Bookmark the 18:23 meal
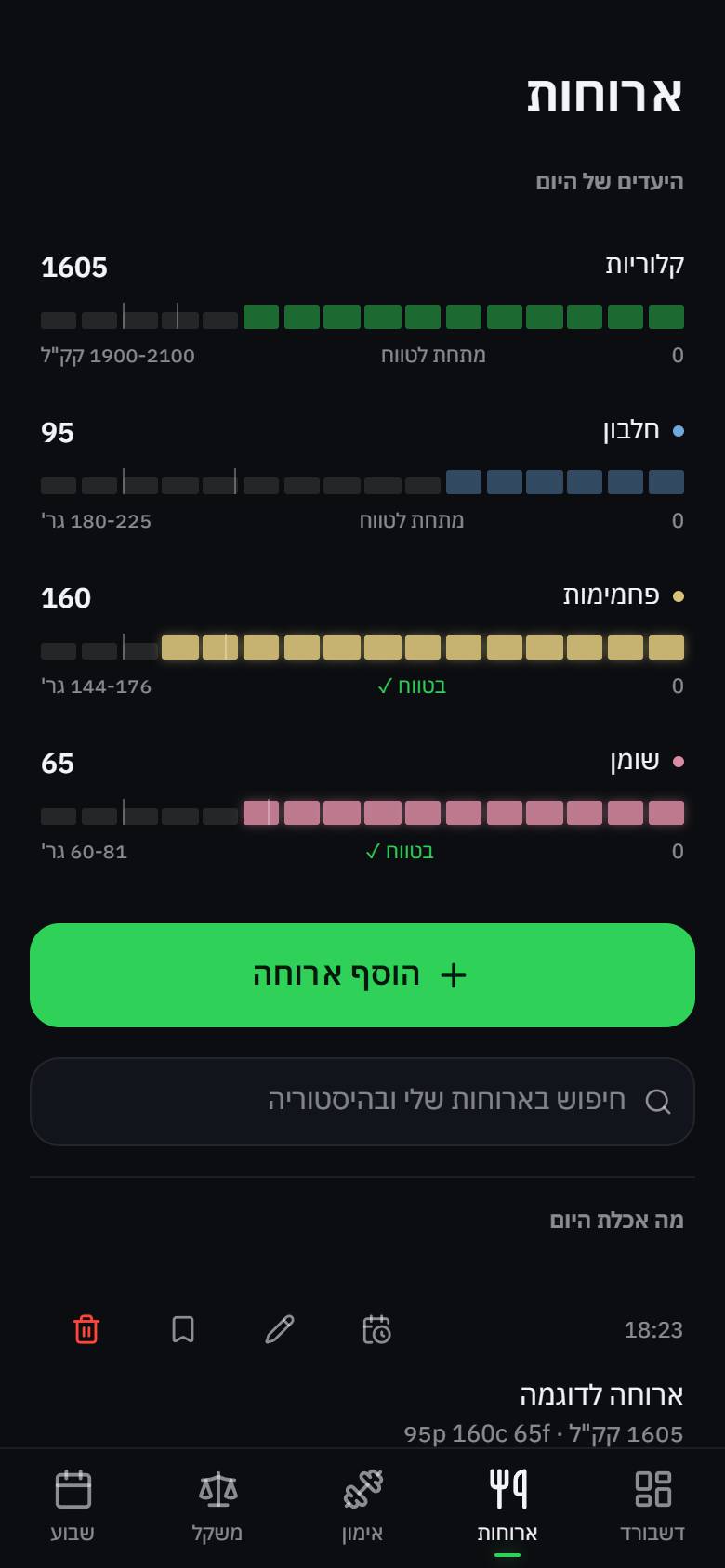Image resolution: width=725 pixels, height=1568 pixels. pyautogui.click(x=183, y=1329)
